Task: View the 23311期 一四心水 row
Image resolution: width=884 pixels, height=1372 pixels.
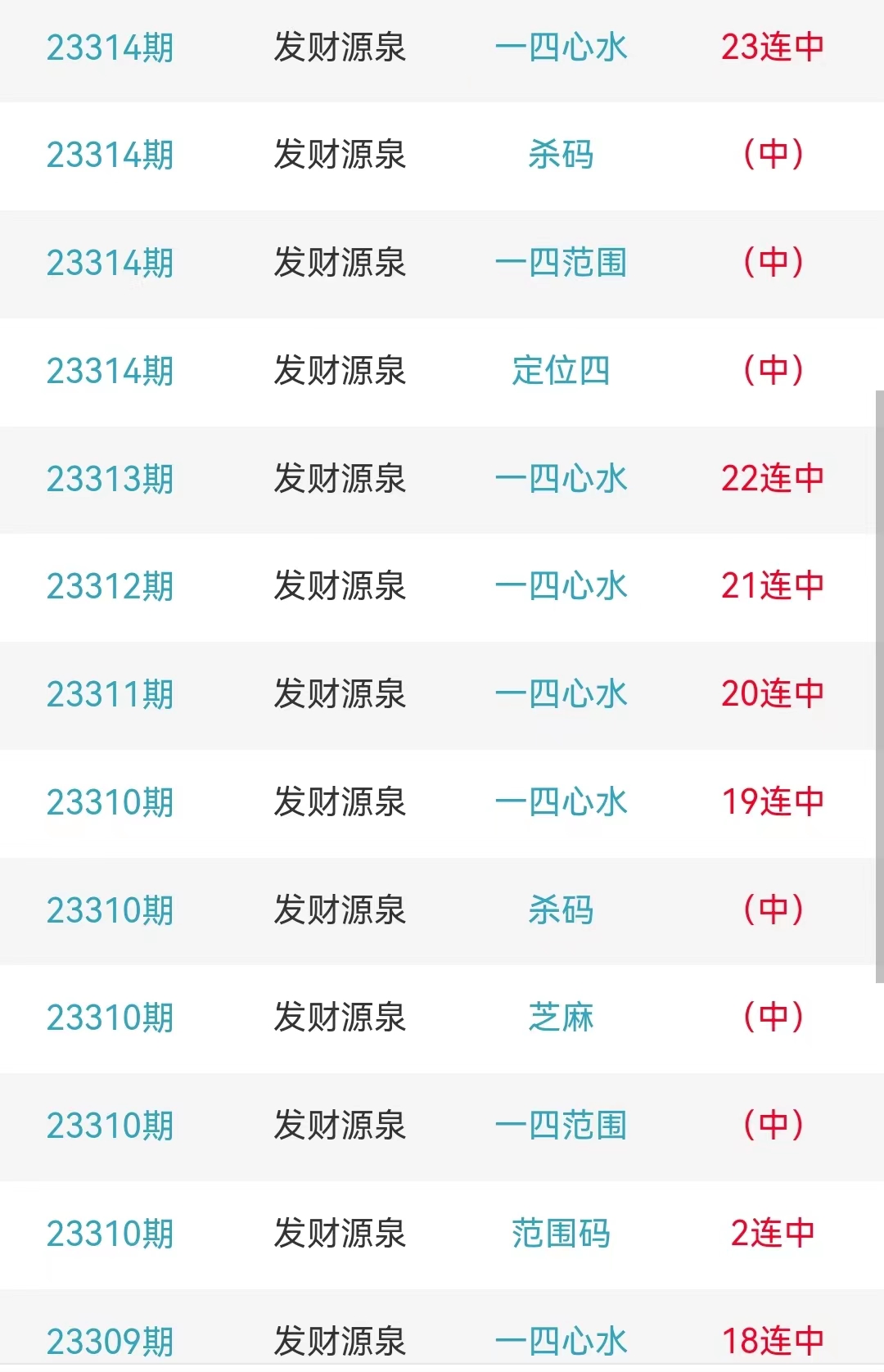Action: click(x=561, y=694)
